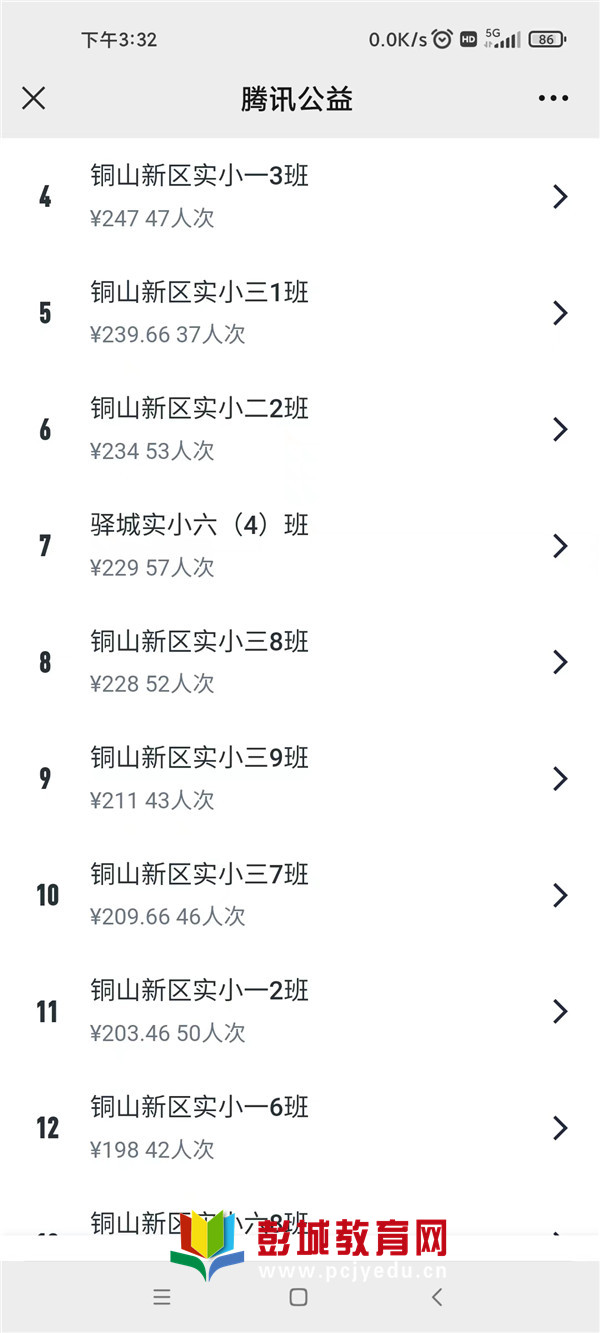This screenshot has height=1333, width=600.
Task: Open the 铜山新区实小三1班 entry
Action: (300, 313)
